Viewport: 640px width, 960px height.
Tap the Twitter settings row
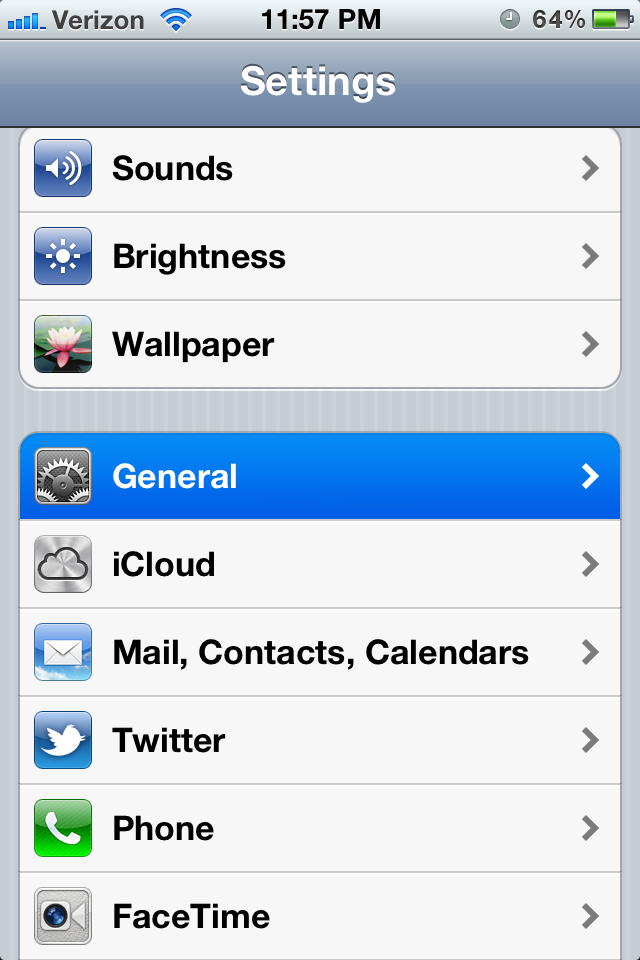[x=320, y=740]
